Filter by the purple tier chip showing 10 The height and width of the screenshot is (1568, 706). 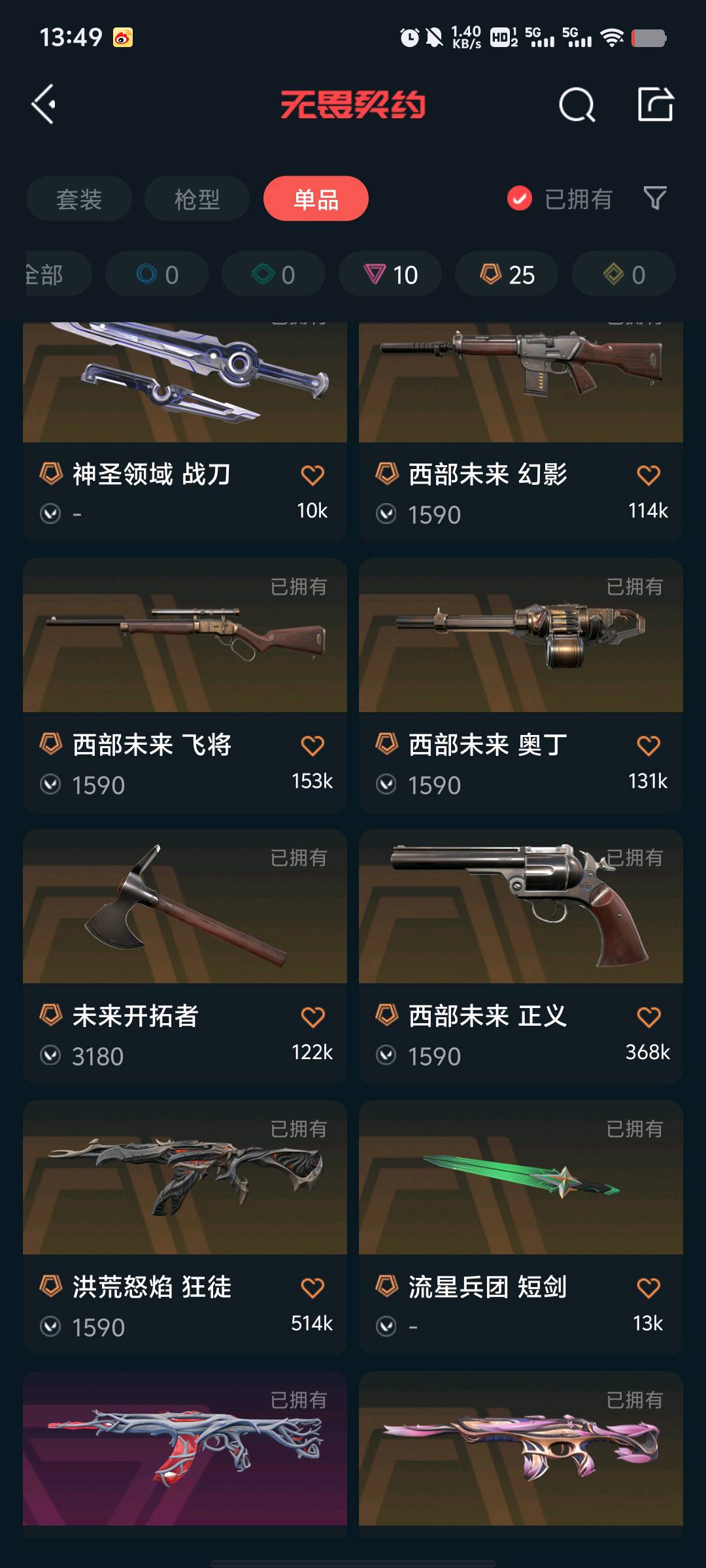click(390, 274)
